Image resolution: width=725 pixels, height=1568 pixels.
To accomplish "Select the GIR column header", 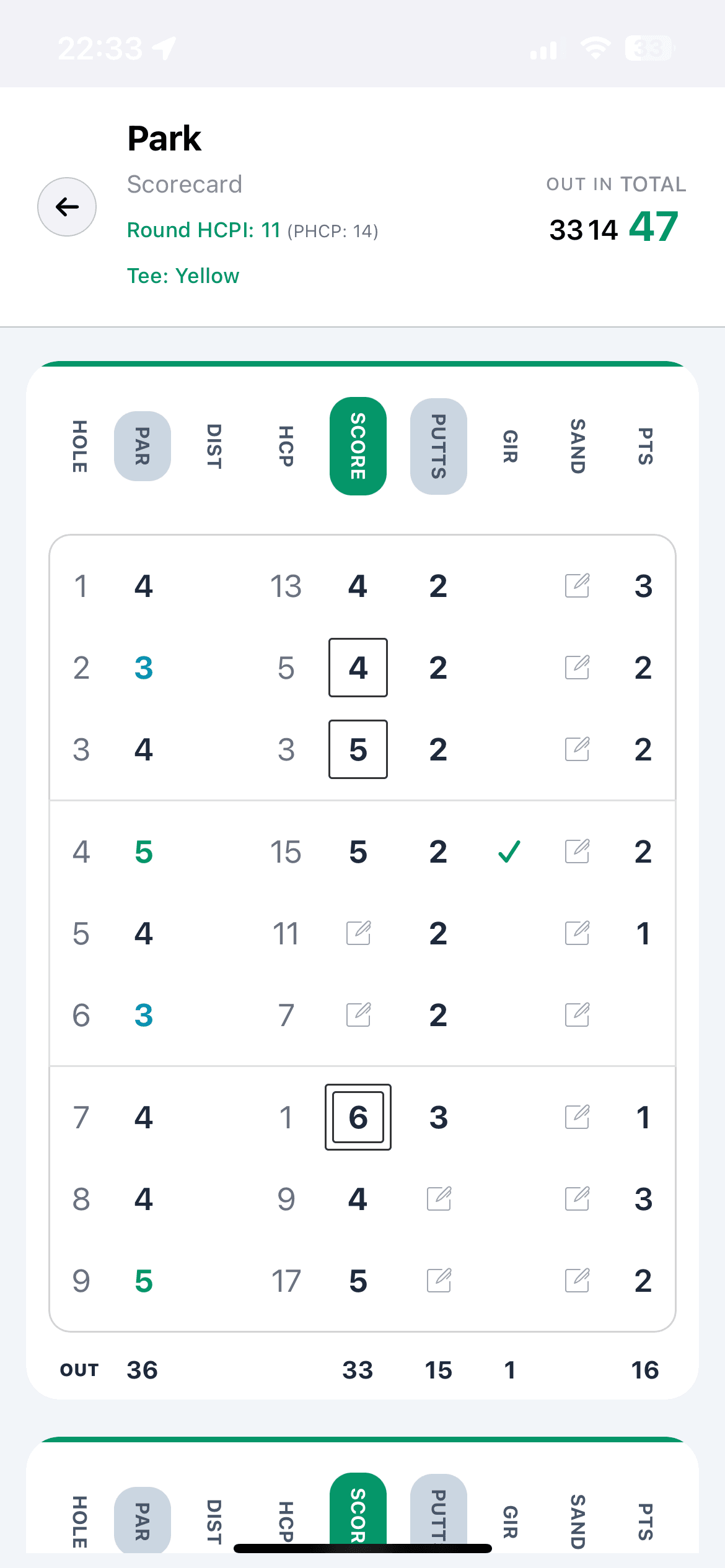I will click(x=509, y=446).
